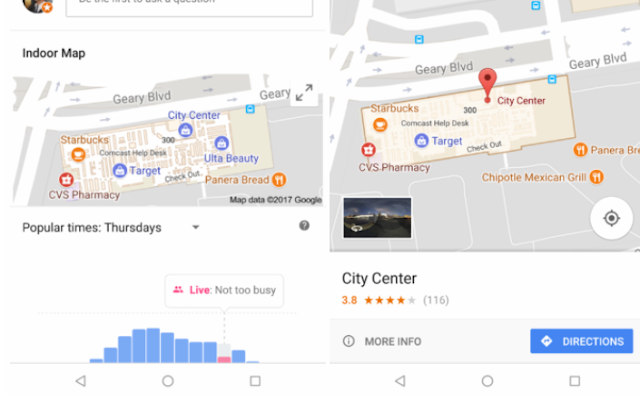Tap the red City Center map pin
Screen dimensions: 640x404
487,85
